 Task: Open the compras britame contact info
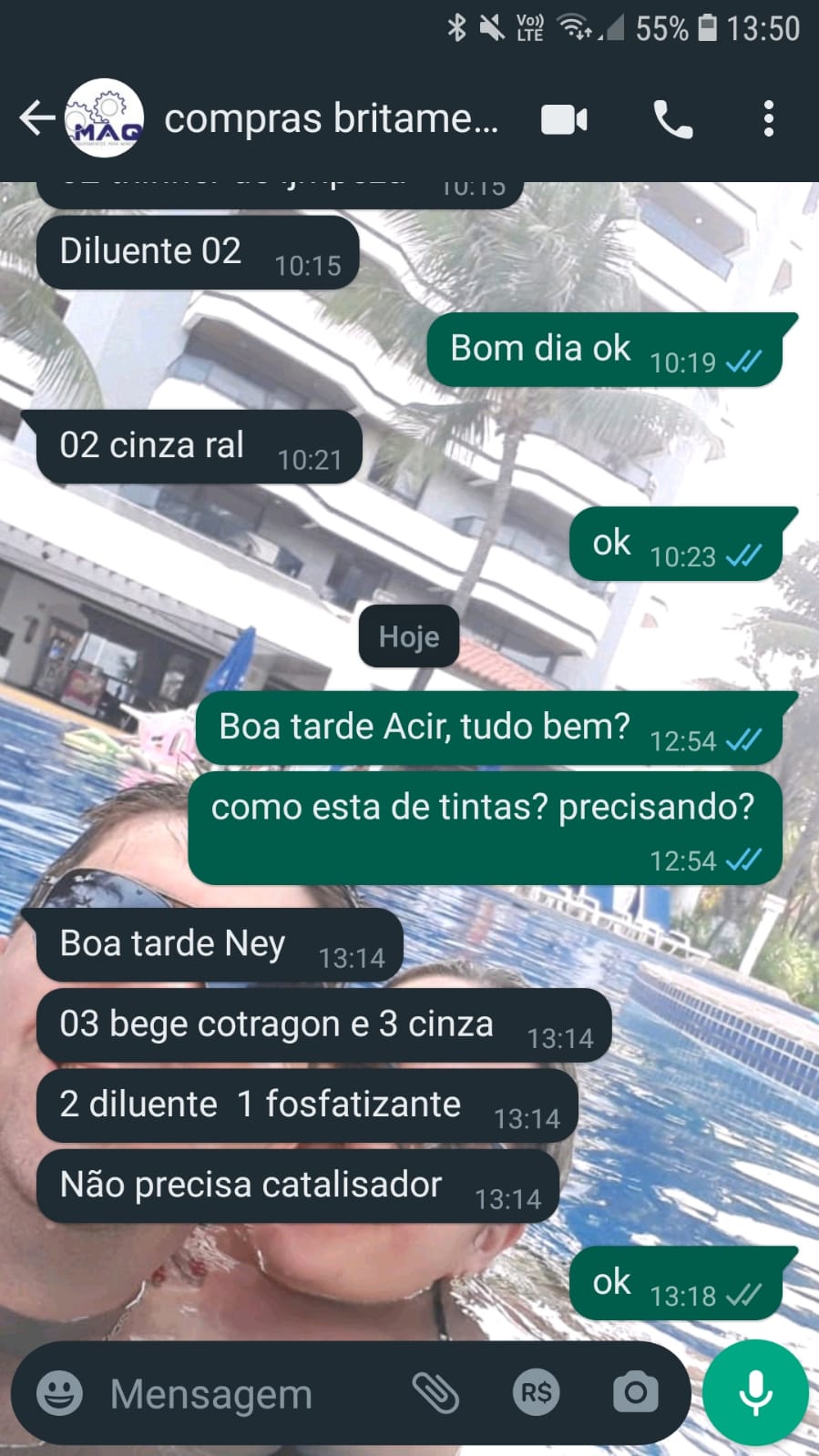click(x=330, y=118)
